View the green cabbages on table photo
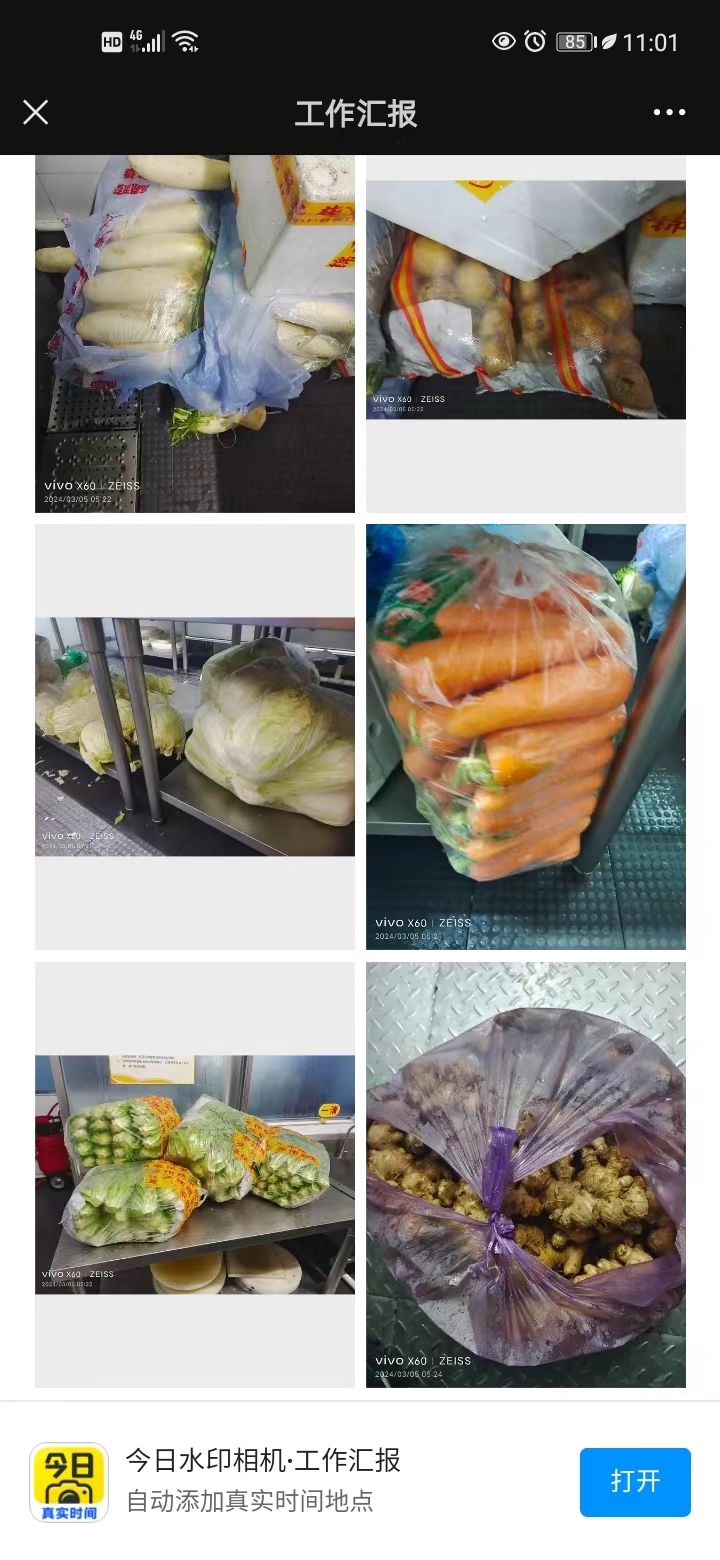Image resolution: width=720 pixels, height=1560 pixels. 195,1175
